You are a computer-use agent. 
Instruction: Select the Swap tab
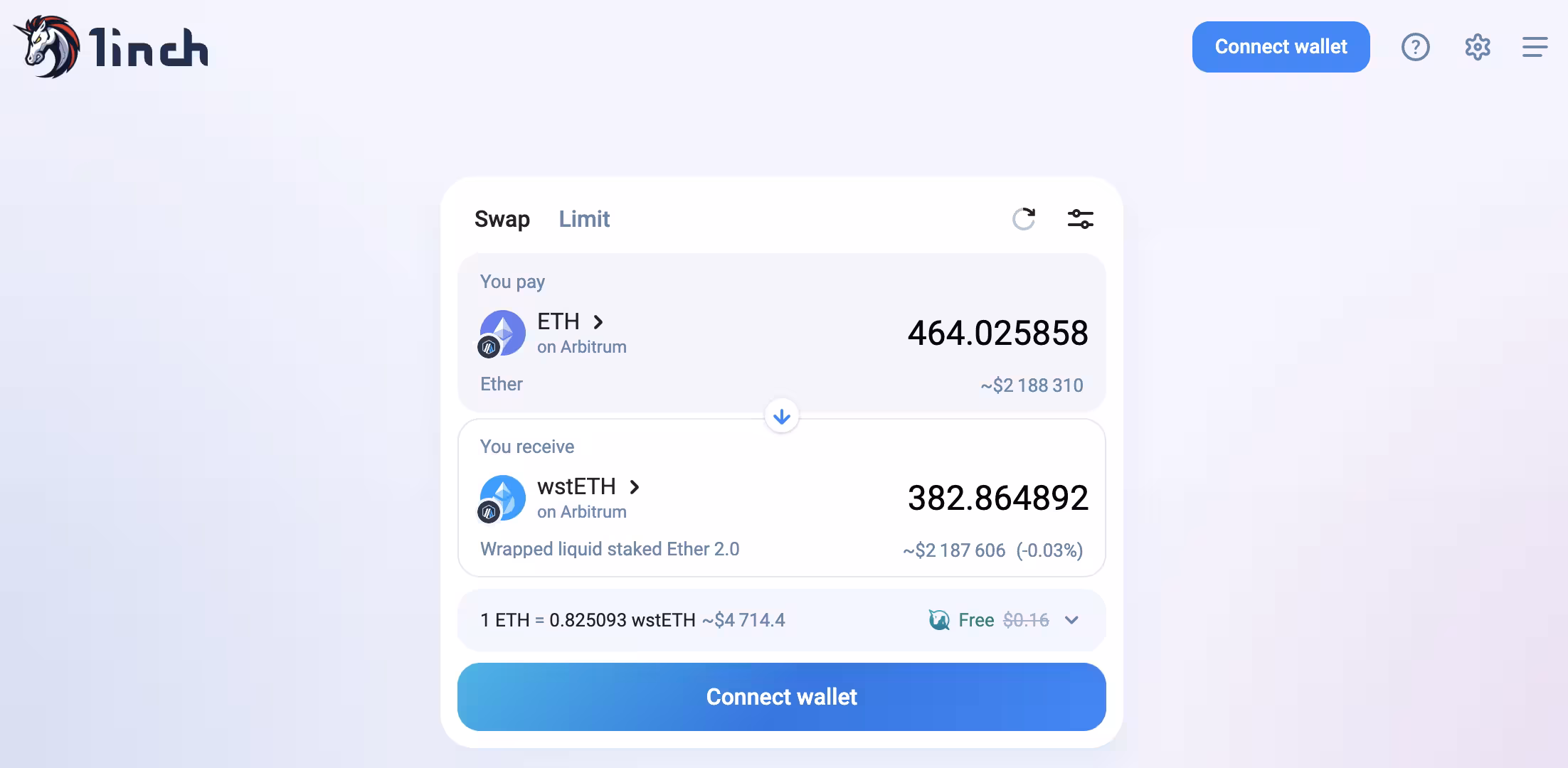point(502,219)
